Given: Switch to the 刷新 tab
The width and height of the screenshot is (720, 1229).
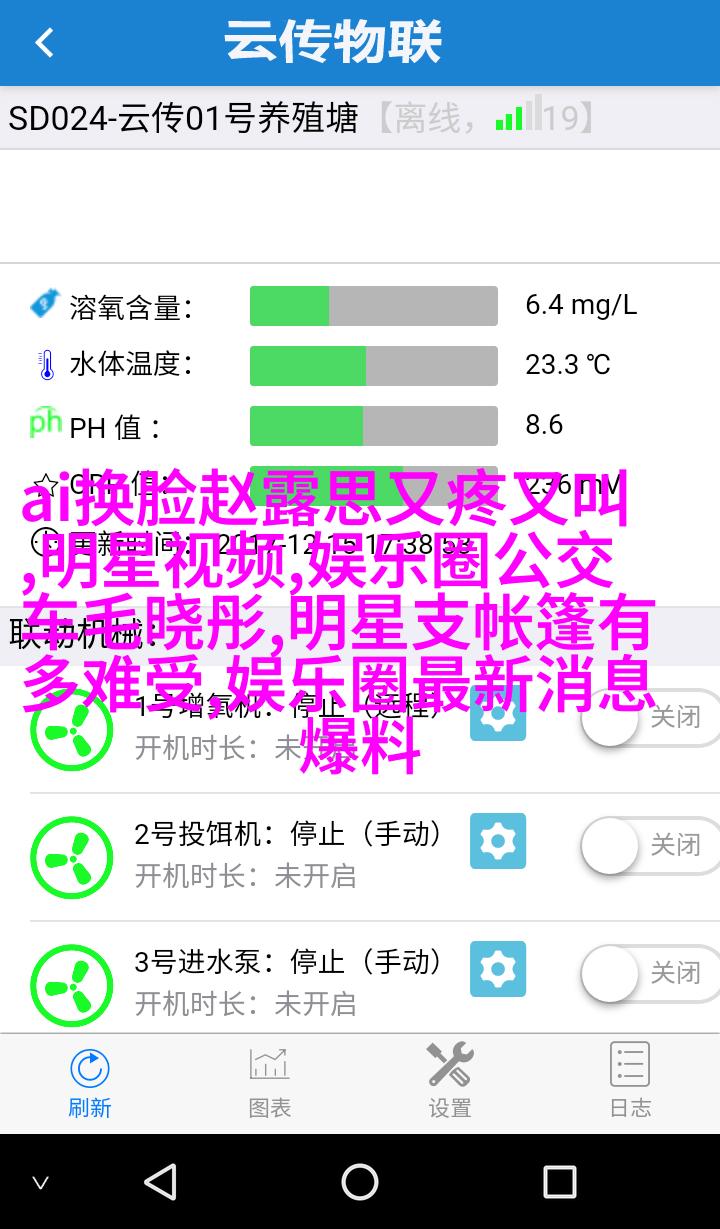Looking at the screenshot, I should pos(90,1079).
